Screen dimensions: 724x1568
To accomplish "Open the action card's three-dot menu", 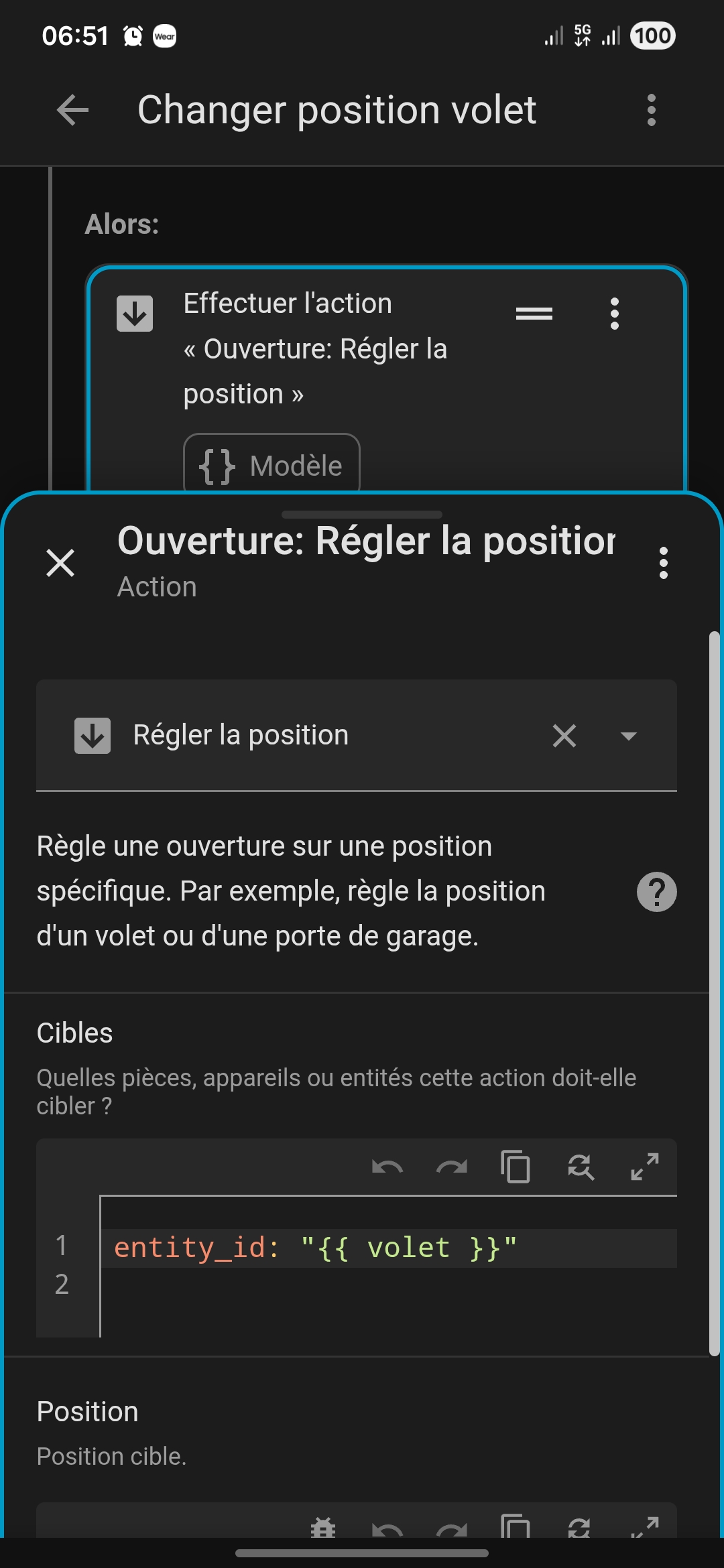I will point(614,314).
